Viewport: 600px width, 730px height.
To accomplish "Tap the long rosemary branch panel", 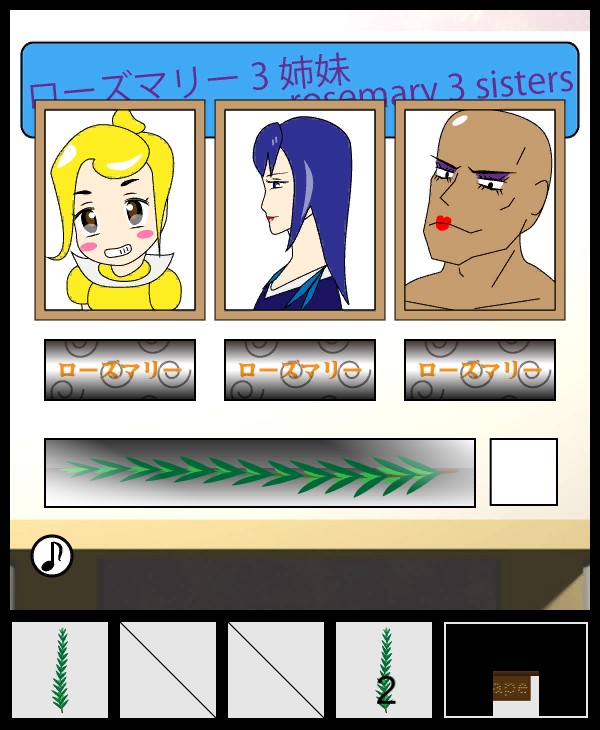I will 260,472.
